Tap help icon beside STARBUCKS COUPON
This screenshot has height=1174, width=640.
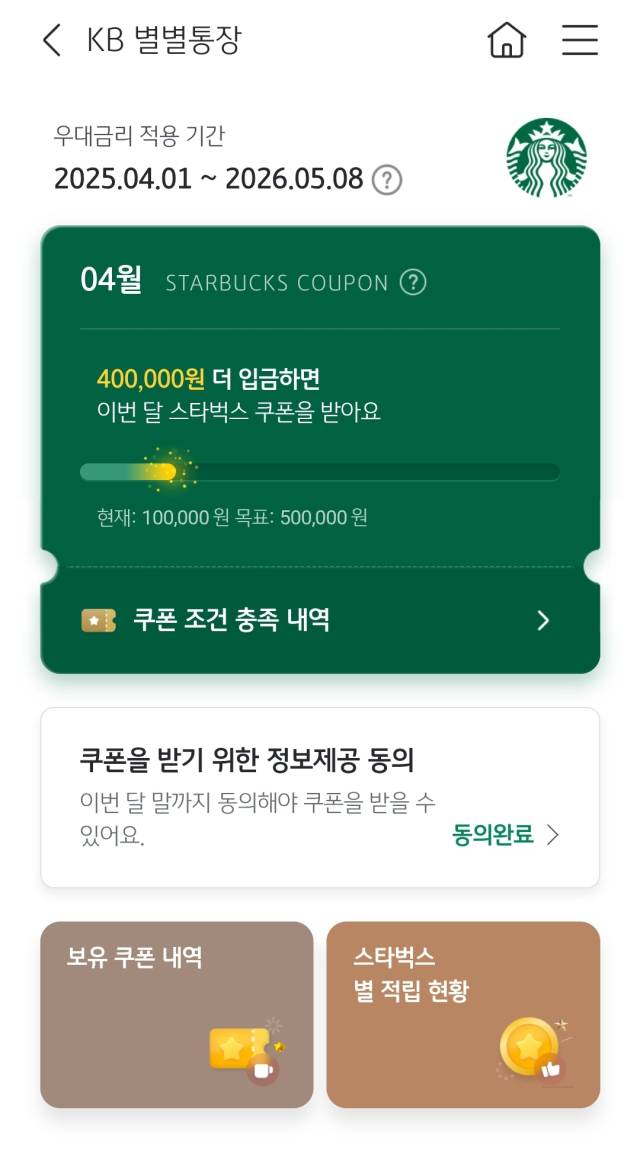click(x=413, y=282)
